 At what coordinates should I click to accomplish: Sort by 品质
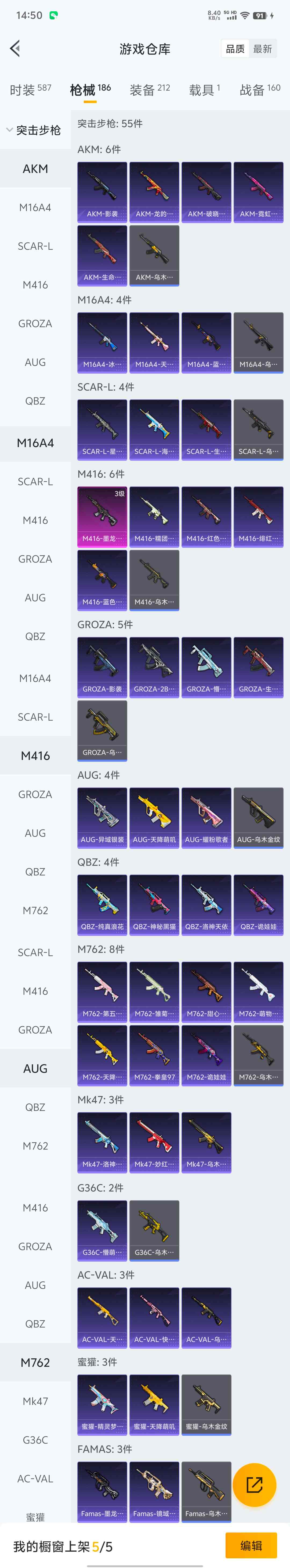point(235,49)
